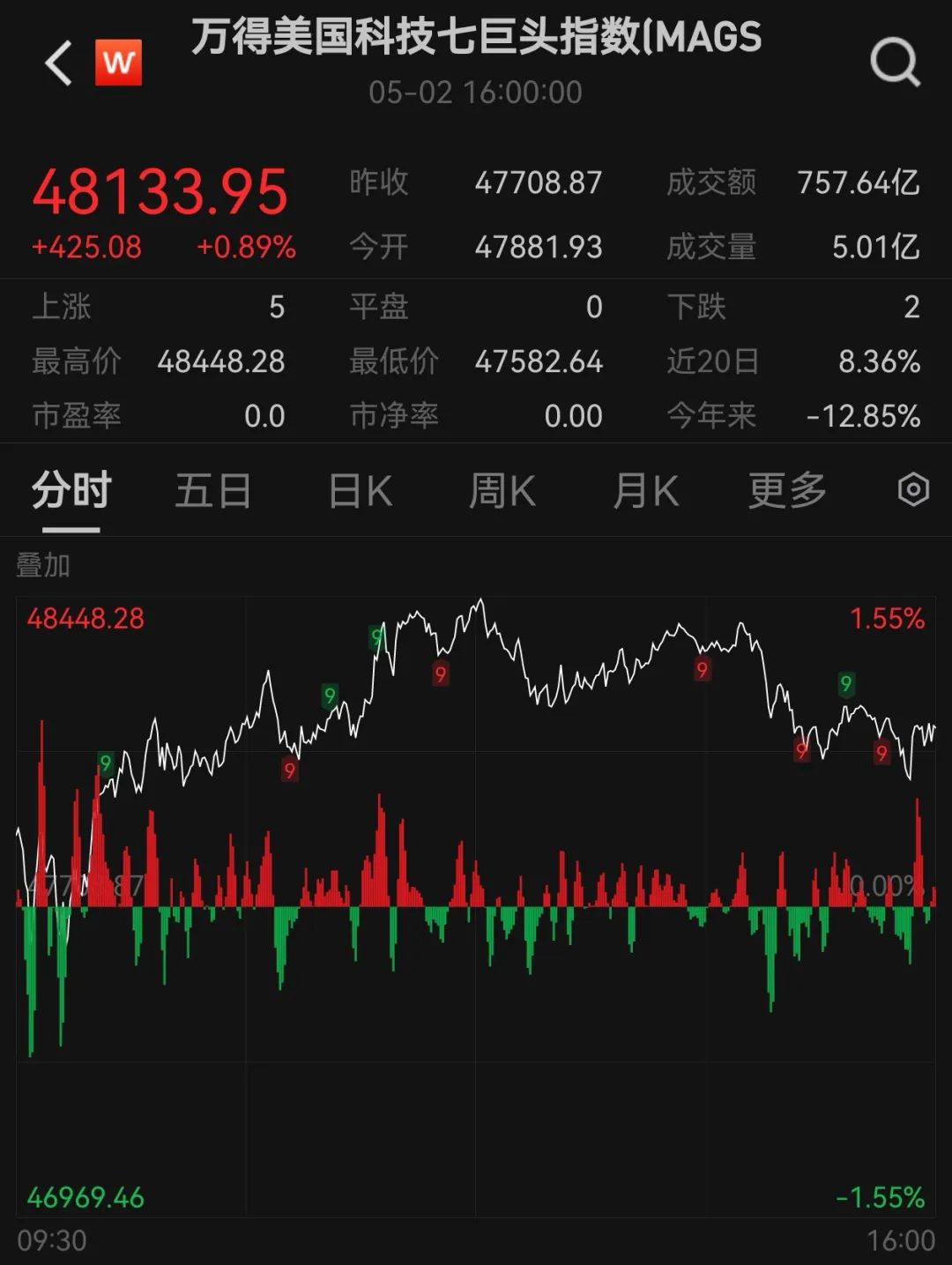Tap 叠加 to overlay another index
The image size is (952, 1265).
pyautogui.click(x=42, y=565)
